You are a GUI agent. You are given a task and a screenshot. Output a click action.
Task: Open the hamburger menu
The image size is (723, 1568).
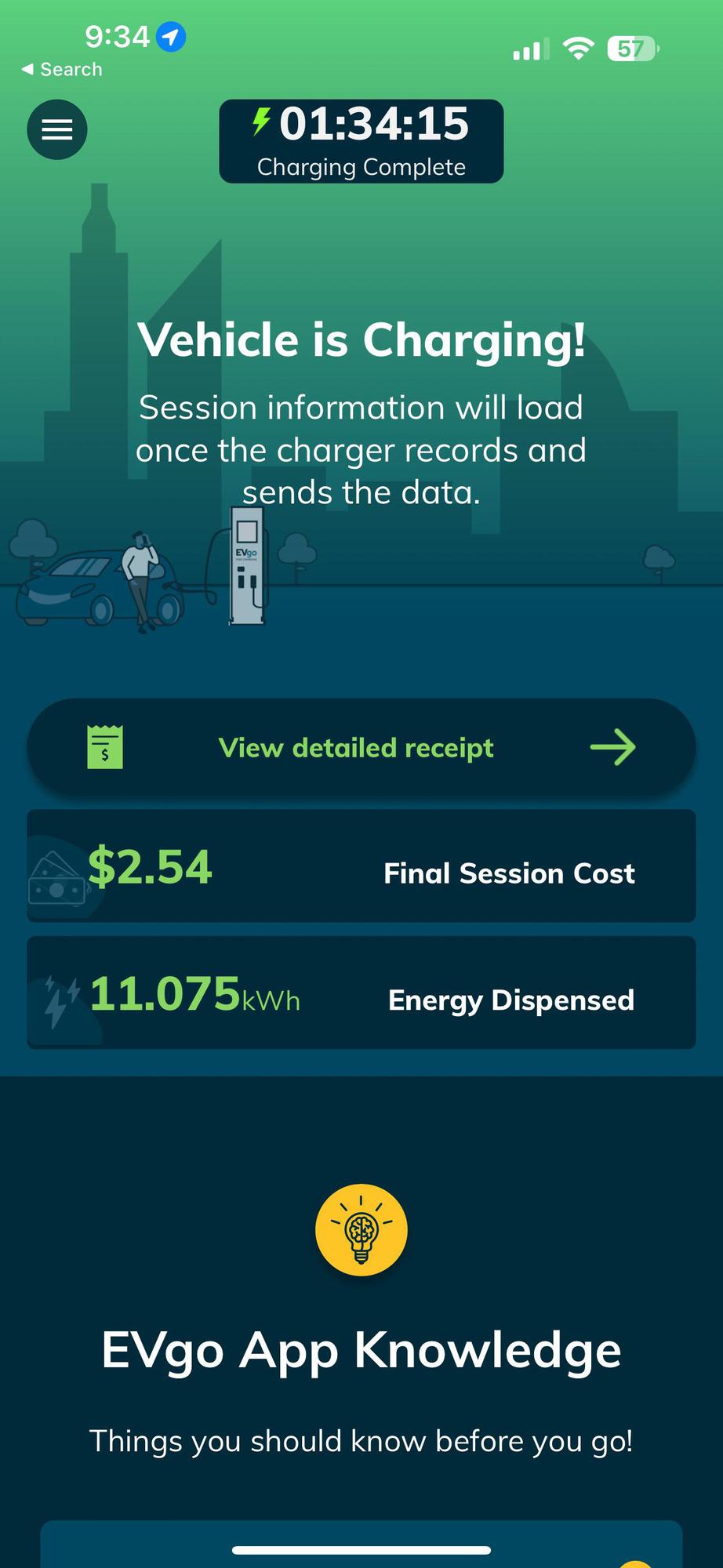tap(57, 129)
